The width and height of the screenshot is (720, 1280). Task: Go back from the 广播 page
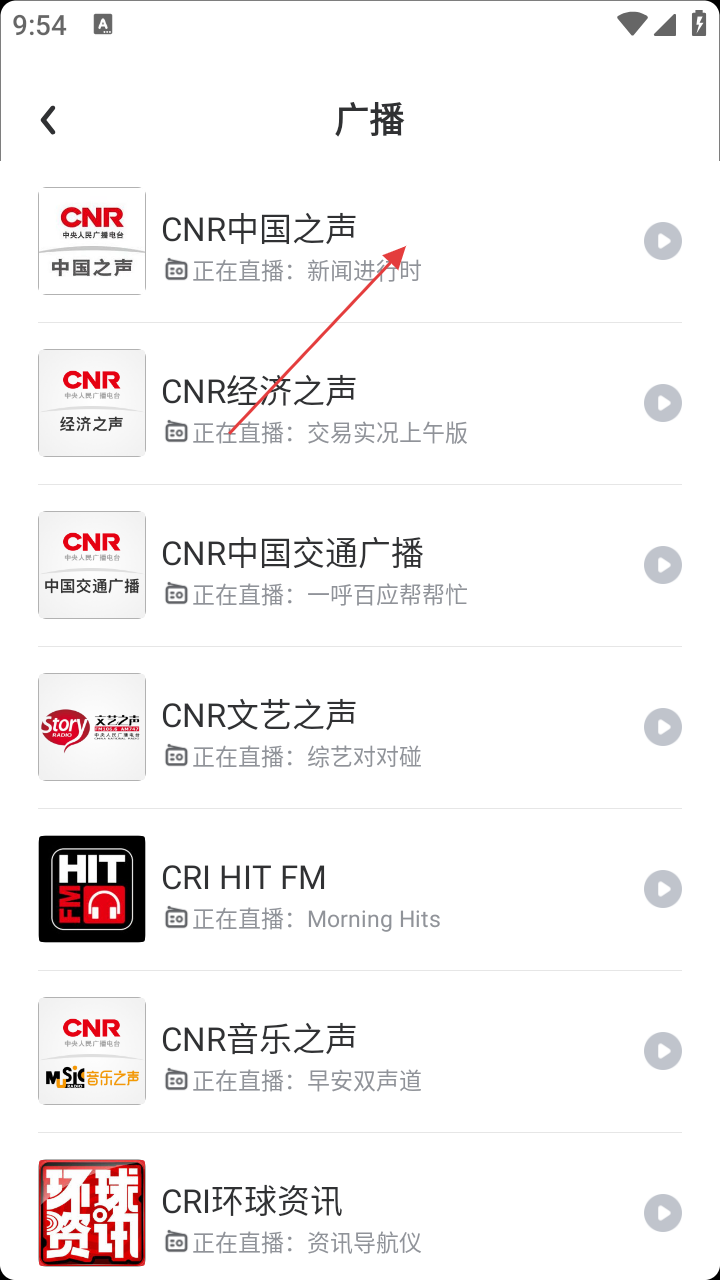tap(48, 121)
